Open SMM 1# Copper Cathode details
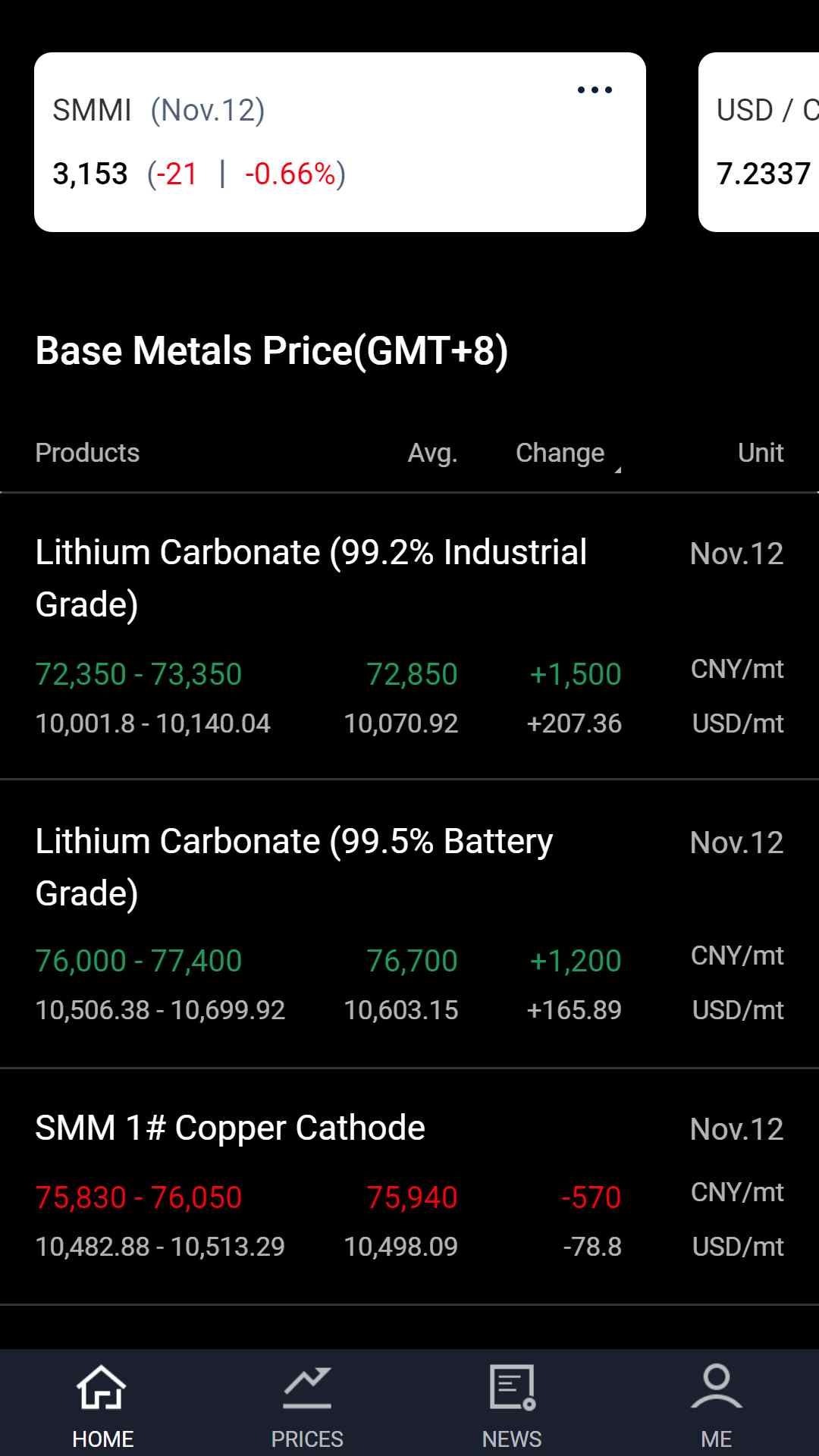 coord(409,1187)
